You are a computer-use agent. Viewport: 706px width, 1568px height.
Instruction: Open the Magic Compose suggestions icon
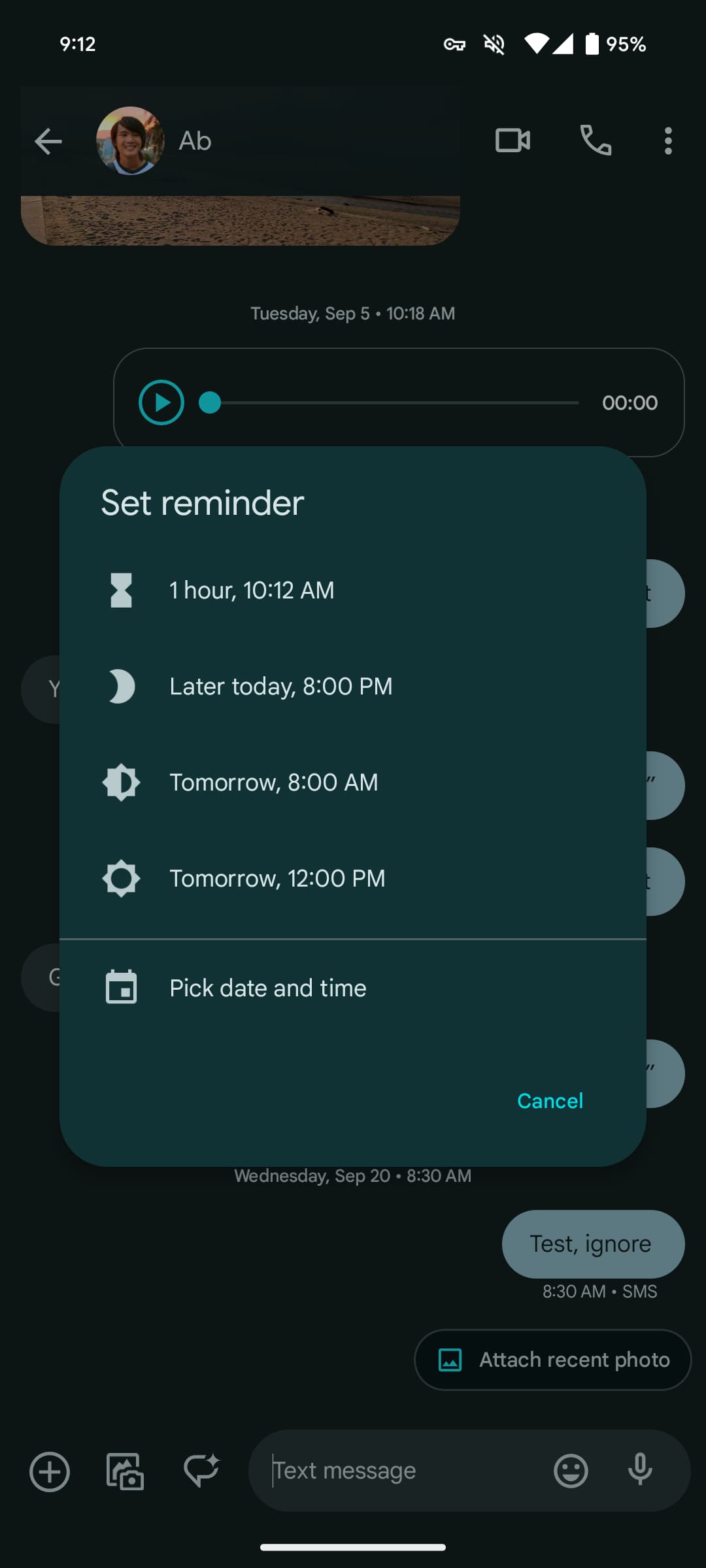coord(201,1471)
